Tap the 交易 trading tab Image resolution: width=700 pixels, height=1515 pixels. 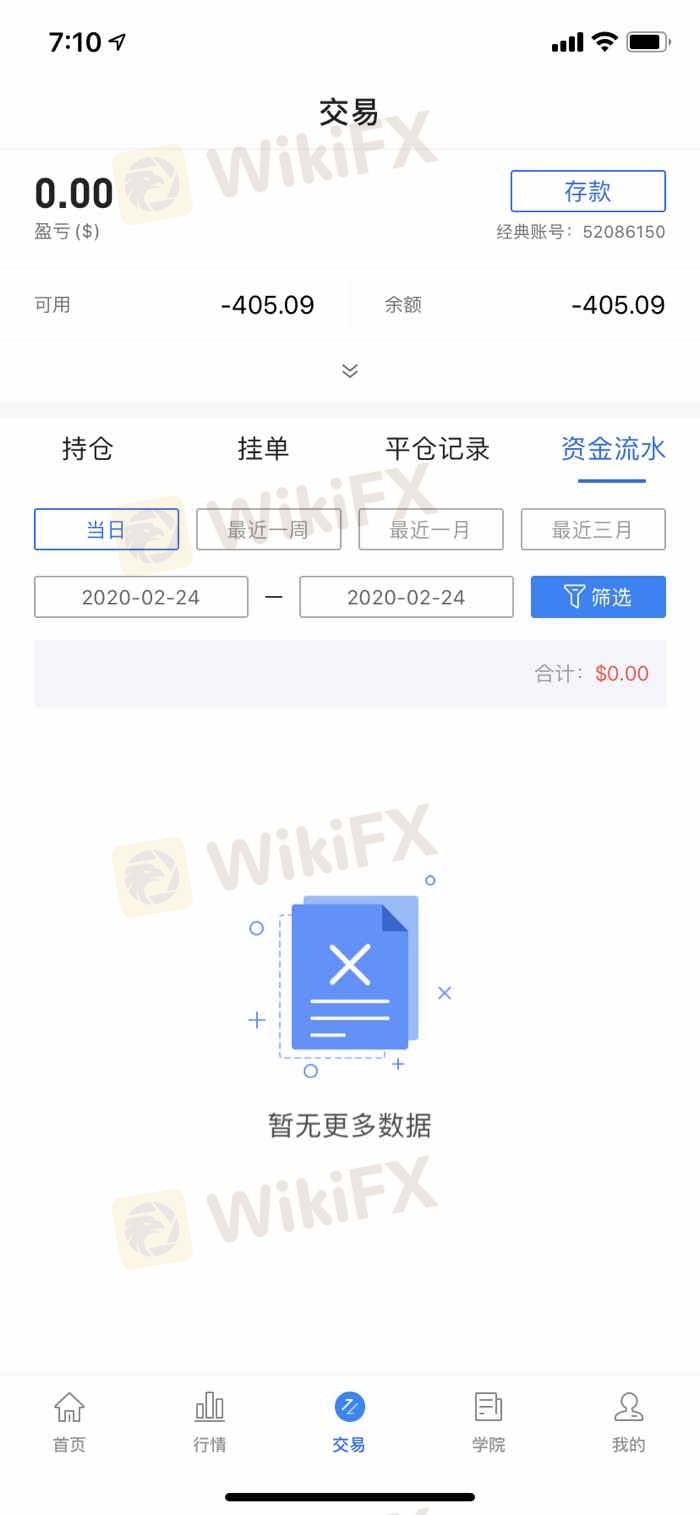(x=349, y=1422)
